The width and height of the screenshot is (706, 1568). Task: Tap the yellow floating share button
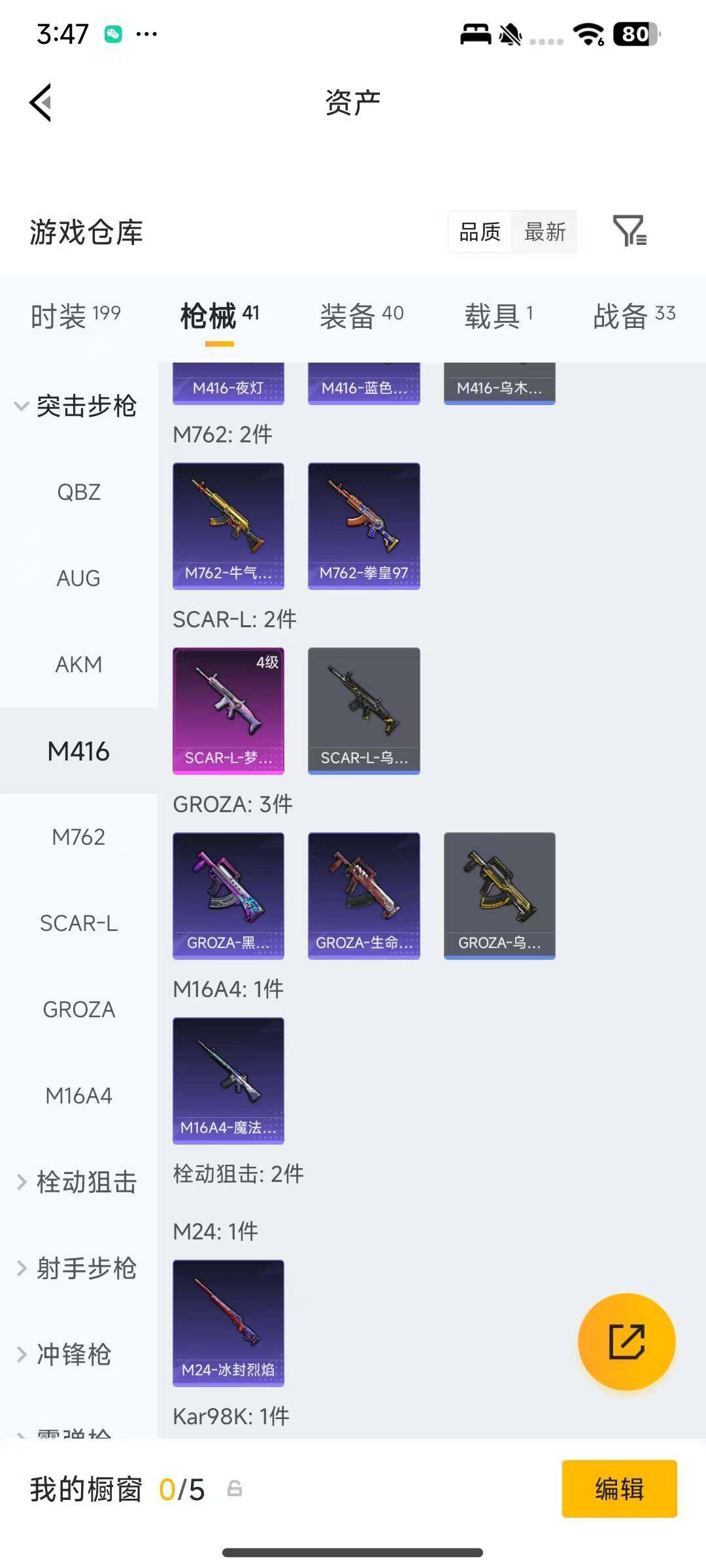click(626, 1342)
